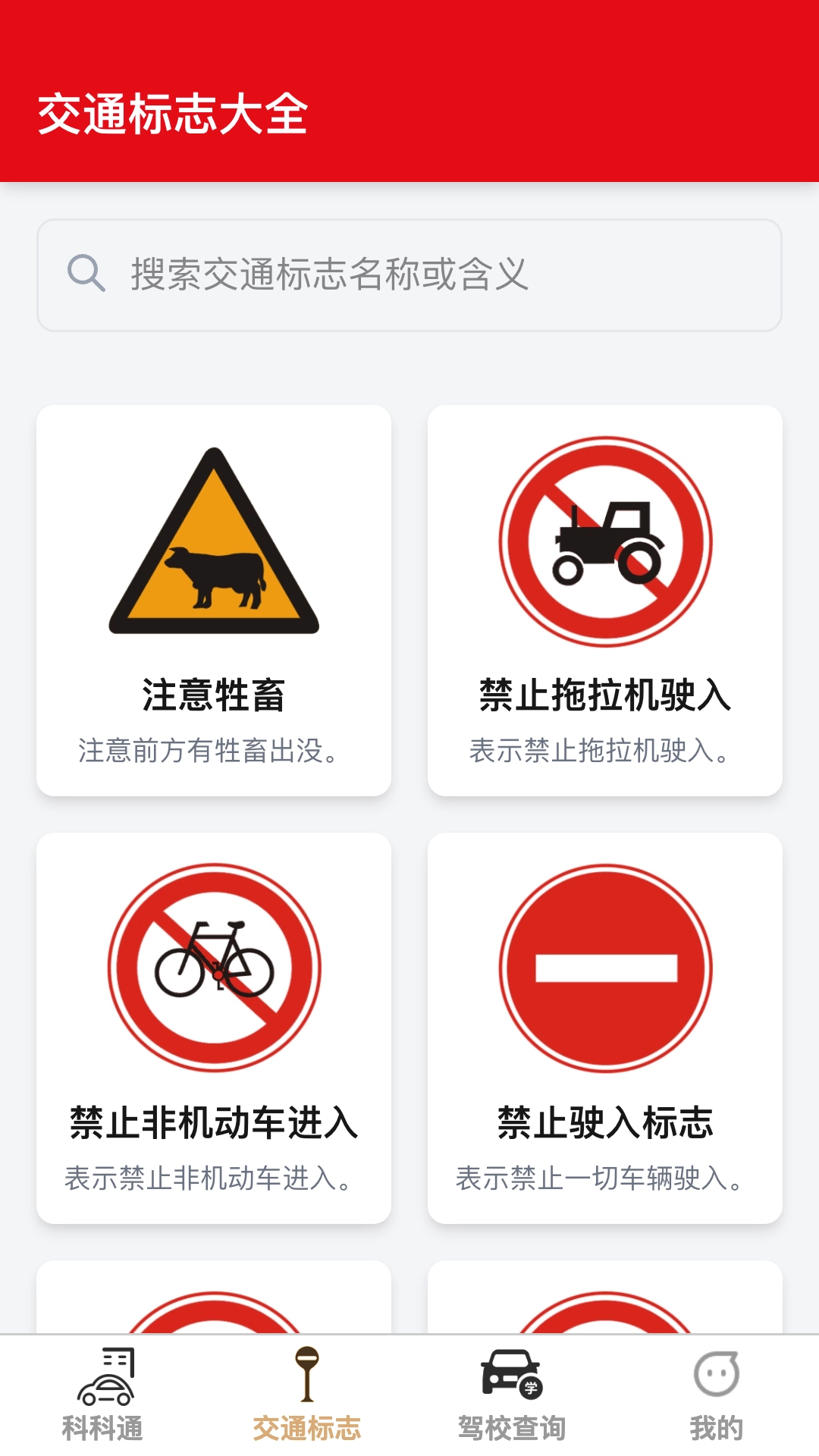Open the 驾校查询 tab
Screen dimensions: 819x1456
512,1395
